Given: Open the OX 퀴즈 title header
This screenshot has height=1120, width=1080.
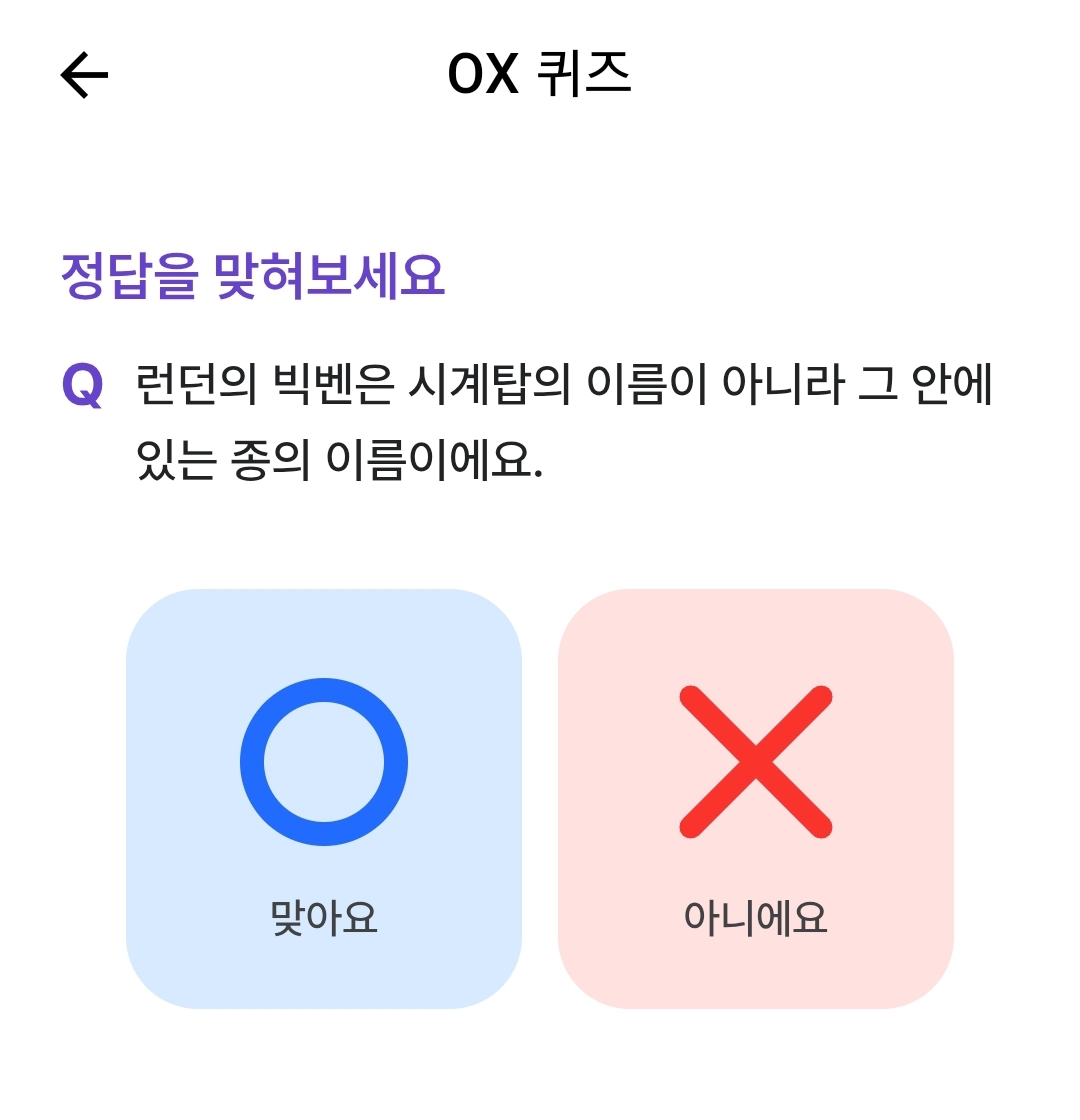Looking at the screenshot, I should pos(540,73).
